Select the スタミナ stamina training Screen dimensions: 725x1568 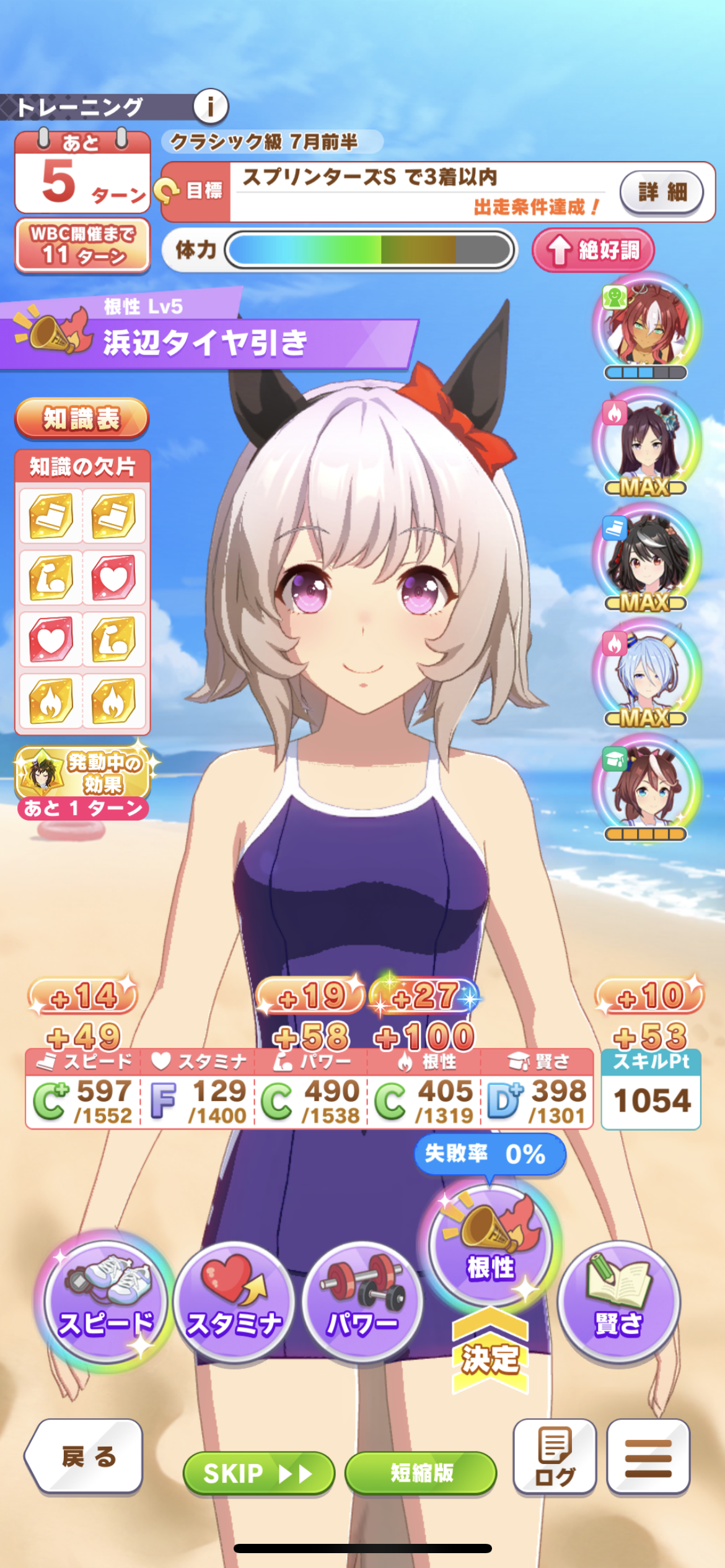(x=235, y=1304)
